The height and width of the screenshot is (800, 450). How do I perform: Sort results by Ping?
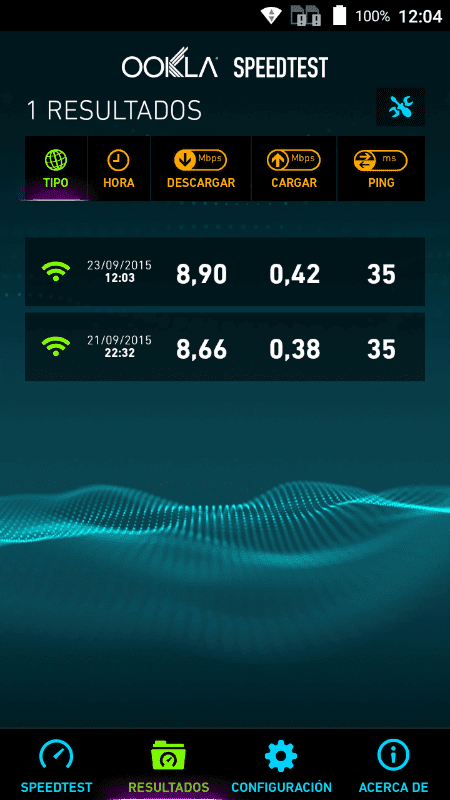381,168
